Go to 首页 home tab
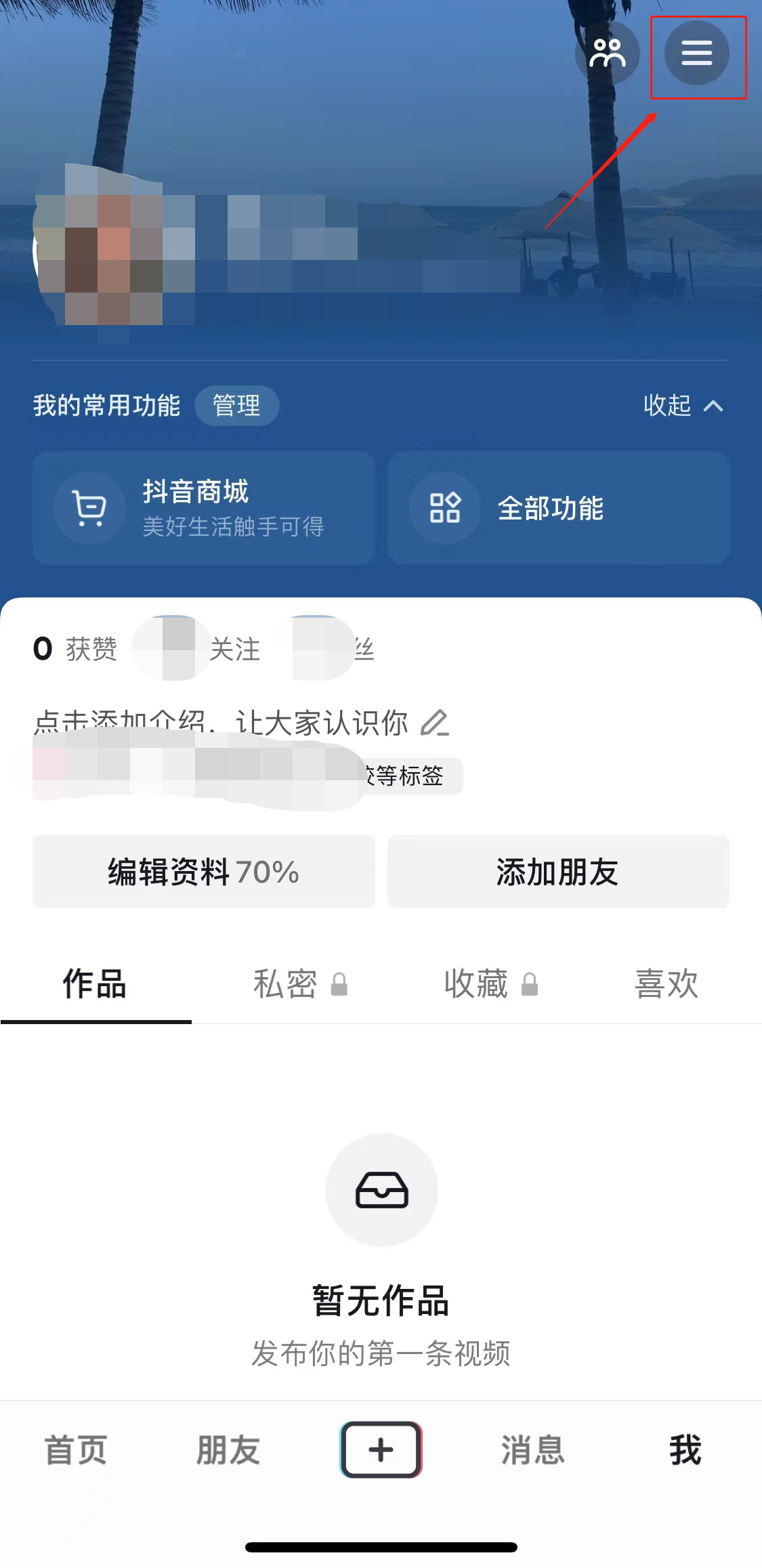Screen dimensions: 762x1568 coord(76,1450)
